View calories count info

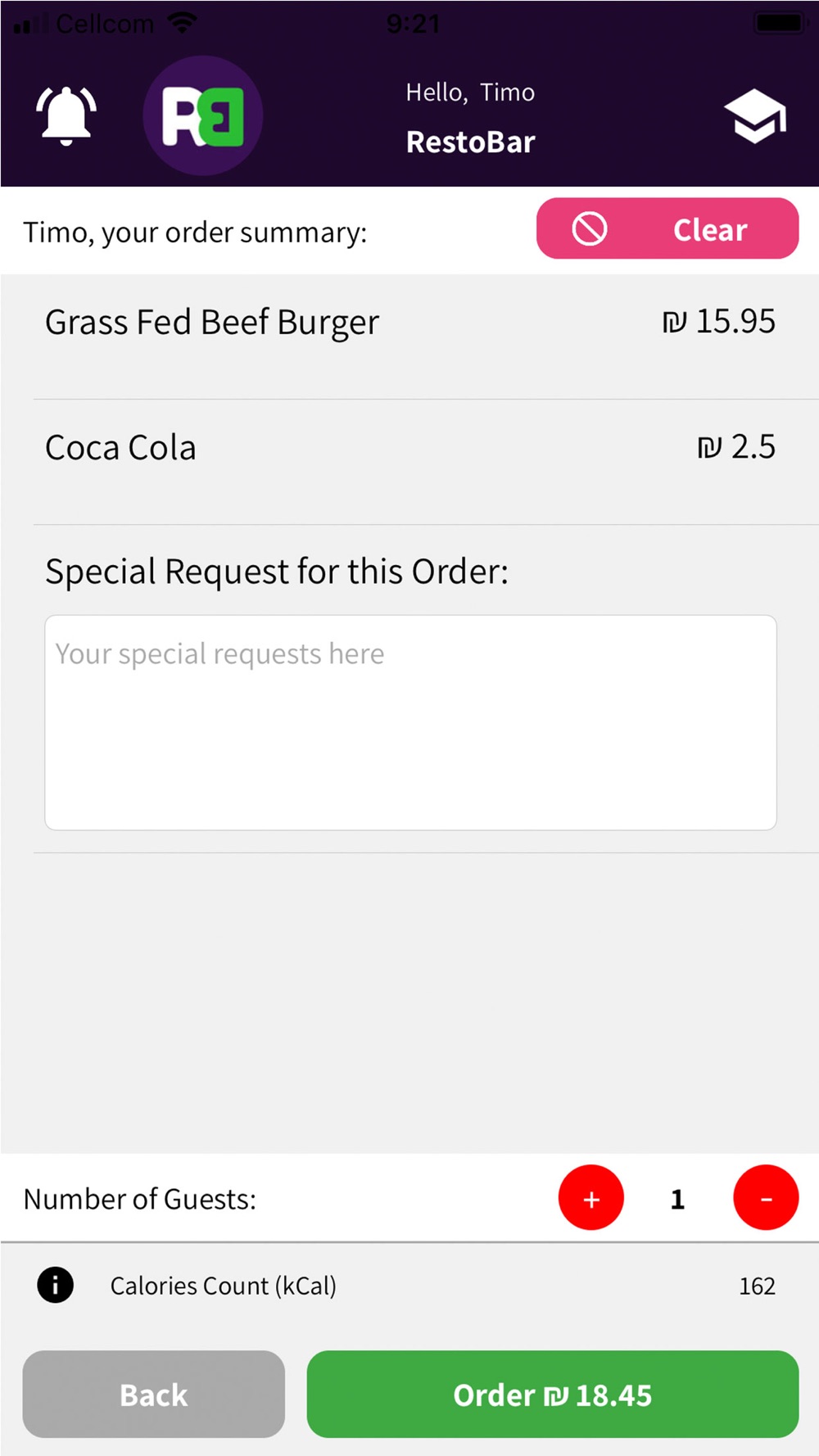coord(56,1285)
